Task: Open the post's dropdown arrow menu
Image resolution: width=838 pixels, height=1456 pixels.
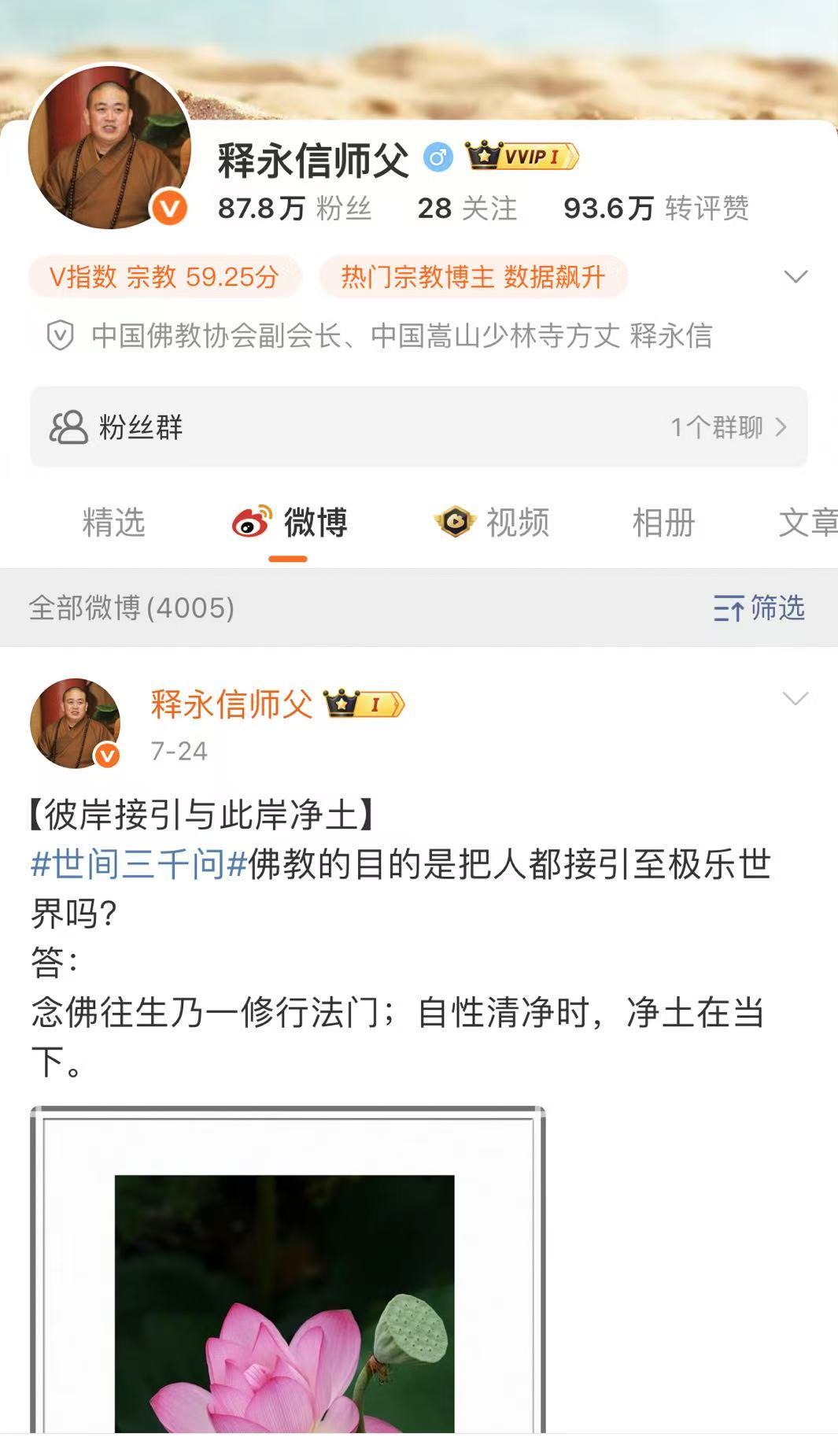Action: [796, 699]
